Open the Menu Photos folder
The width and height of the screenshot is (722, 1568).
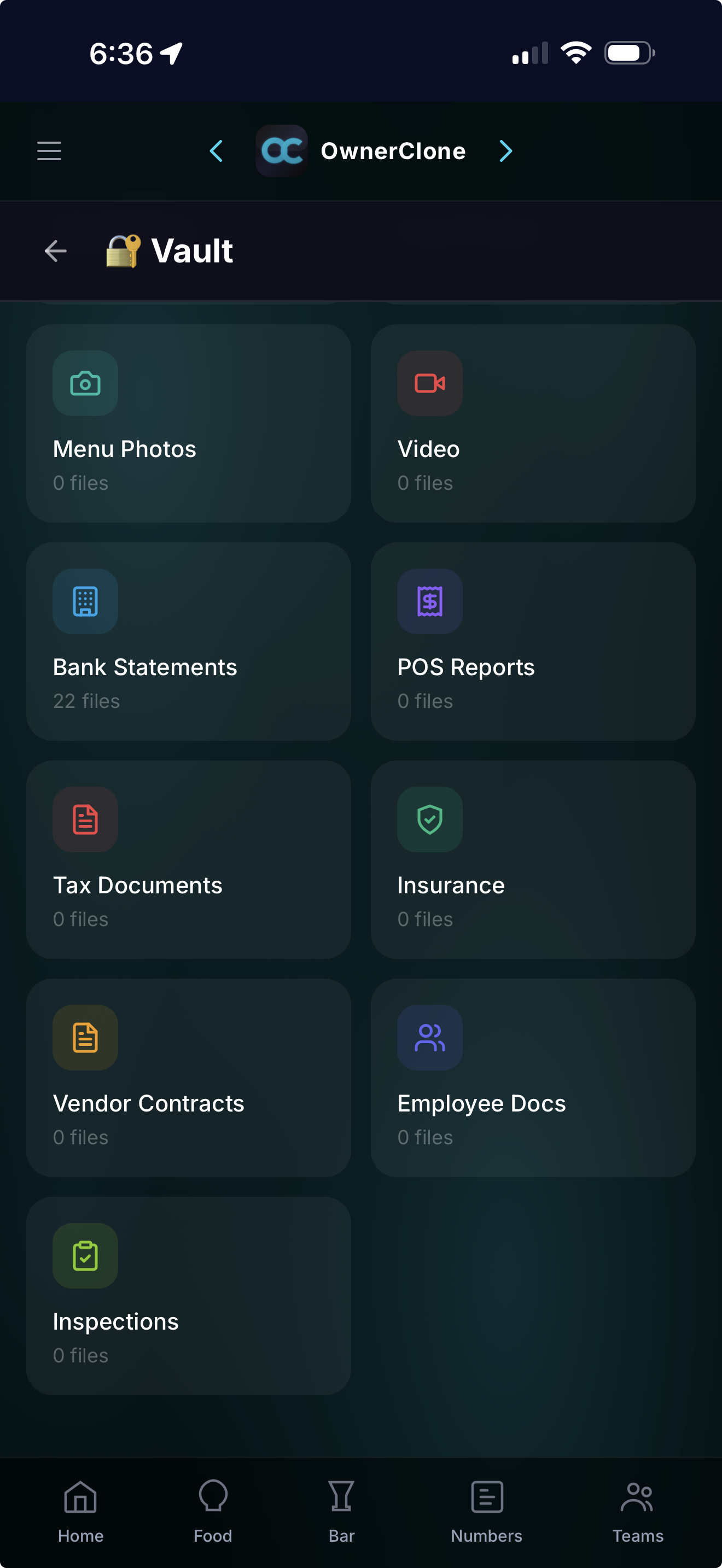click(x=189, y=423)
